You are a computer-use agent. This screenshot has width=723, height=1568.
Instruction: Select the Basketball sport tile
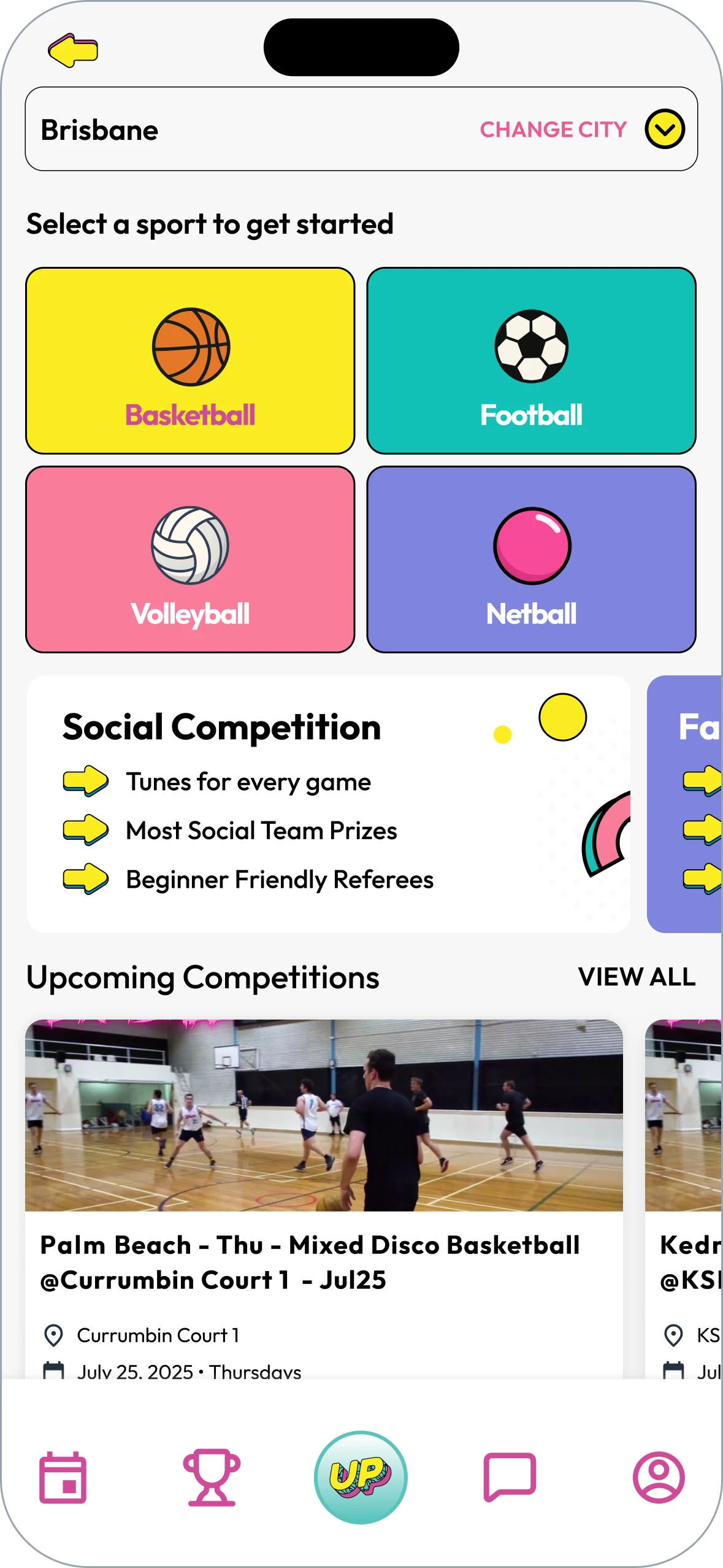click(x=190, y=361)
